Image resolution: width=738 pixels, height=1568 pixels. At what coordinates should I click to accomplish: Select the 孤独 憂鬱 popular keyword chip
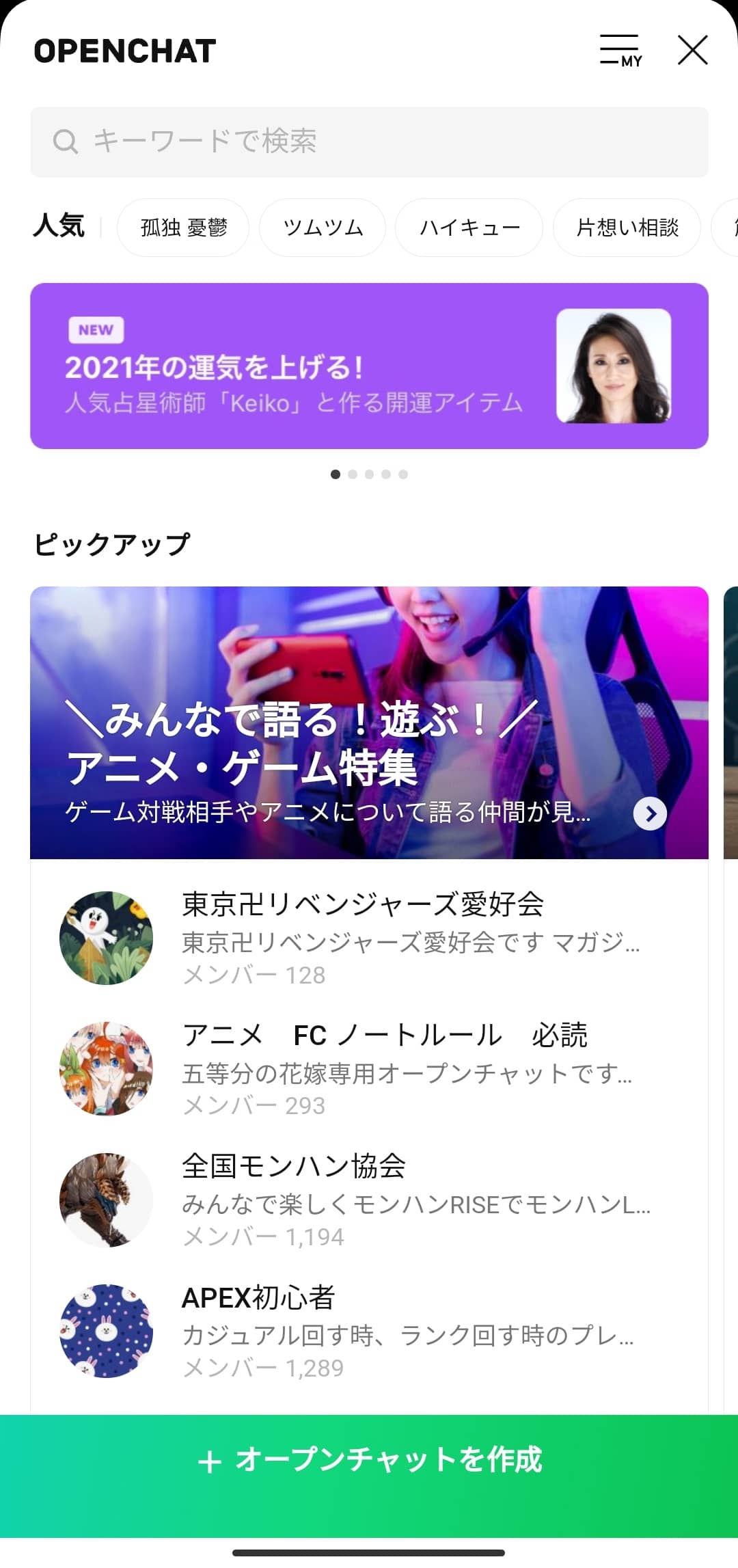(183, 228)
